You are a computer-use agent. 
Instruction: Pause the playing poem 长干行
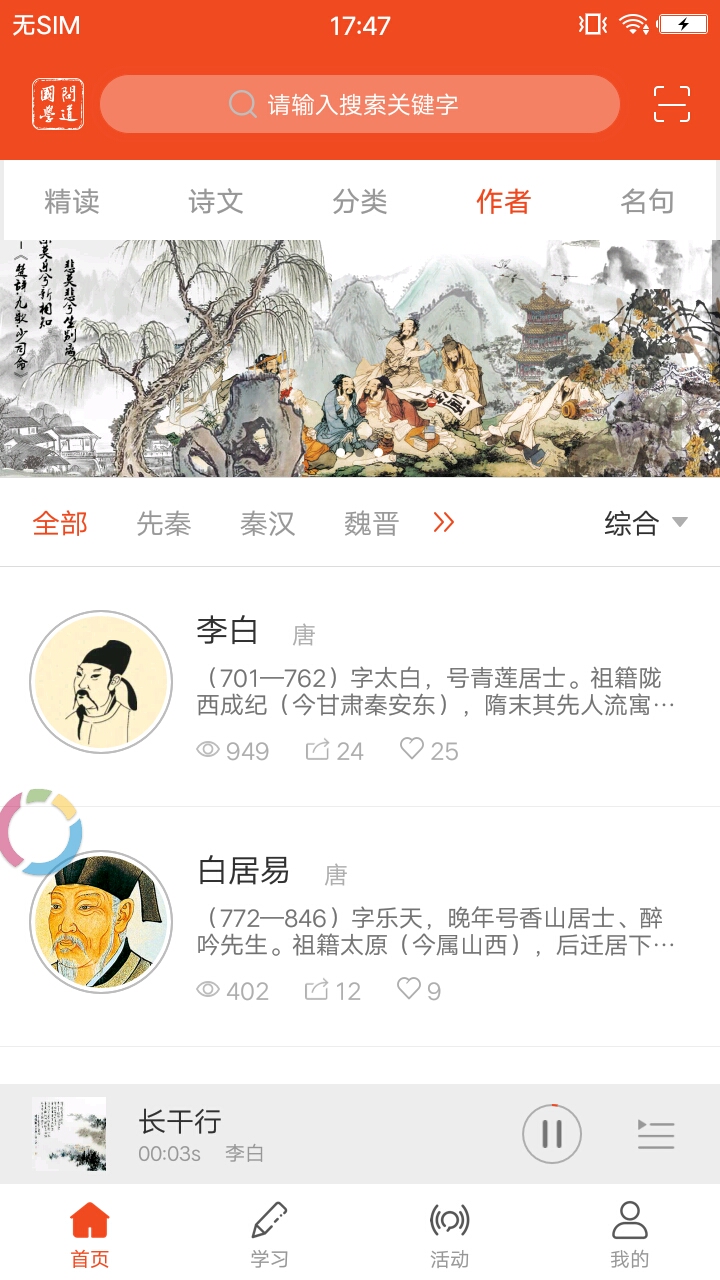552,1134
